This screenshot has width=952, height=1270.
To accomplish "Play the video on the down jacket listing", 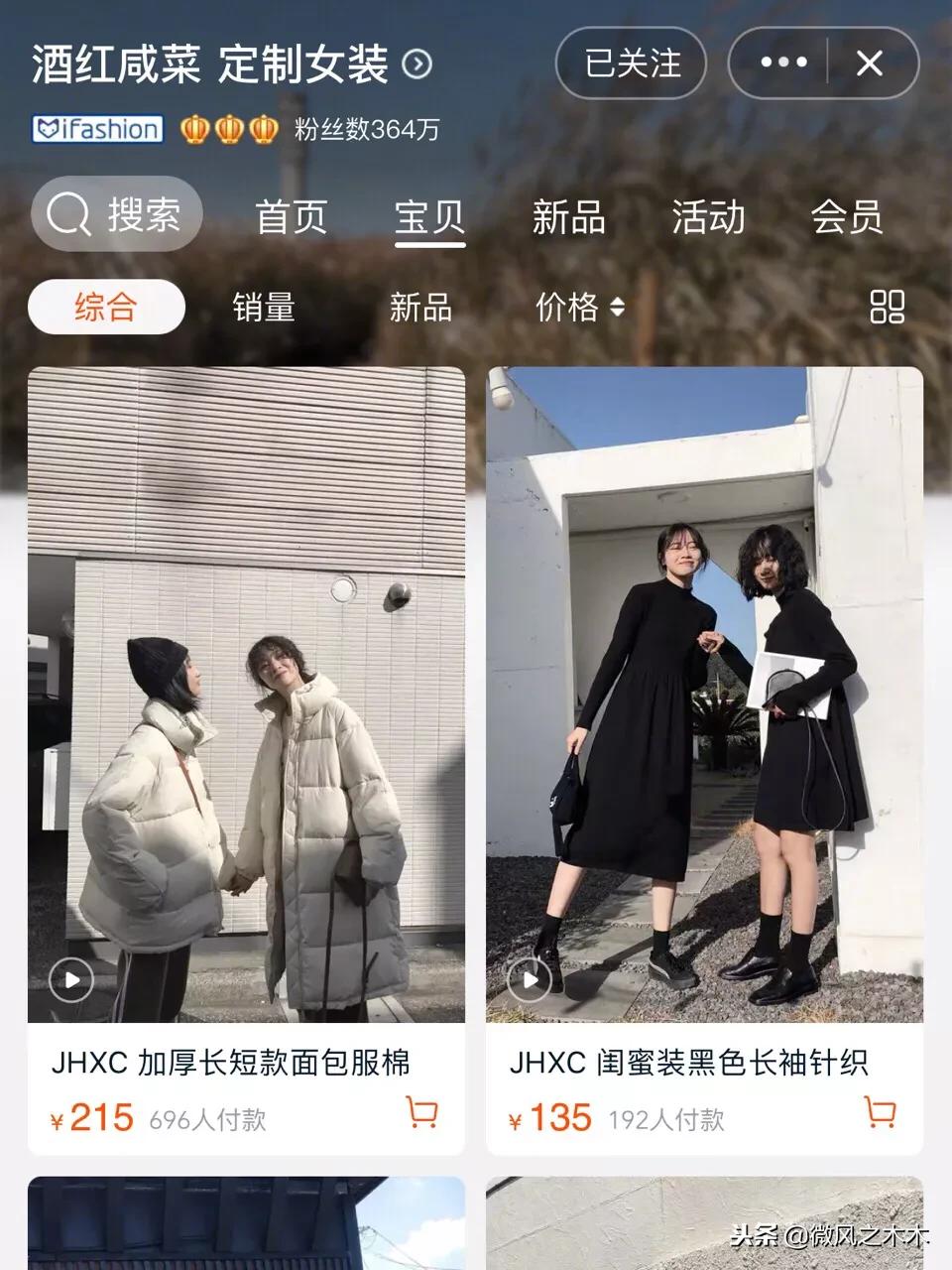I will [69, 978].
